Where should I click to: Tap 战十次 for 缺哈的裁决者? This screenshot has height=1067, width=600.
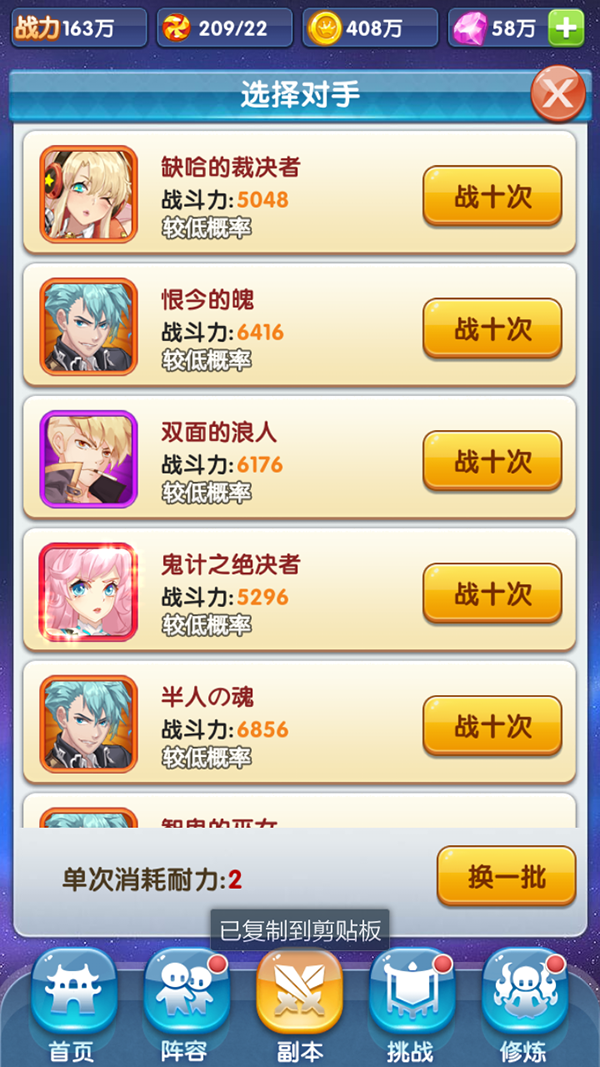(x=492, y=197)
